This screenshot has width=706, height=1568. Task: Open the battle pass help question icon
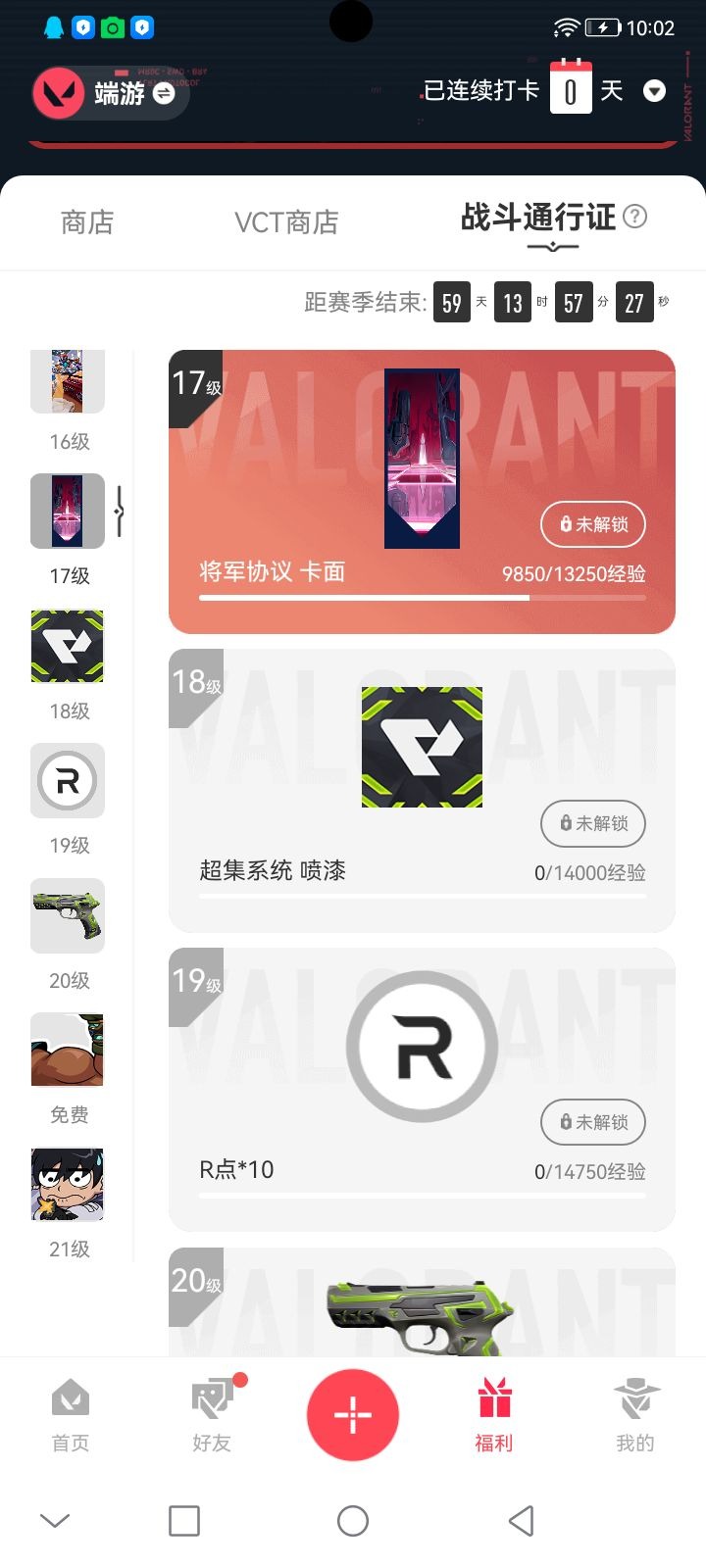[x=635, y=217]
